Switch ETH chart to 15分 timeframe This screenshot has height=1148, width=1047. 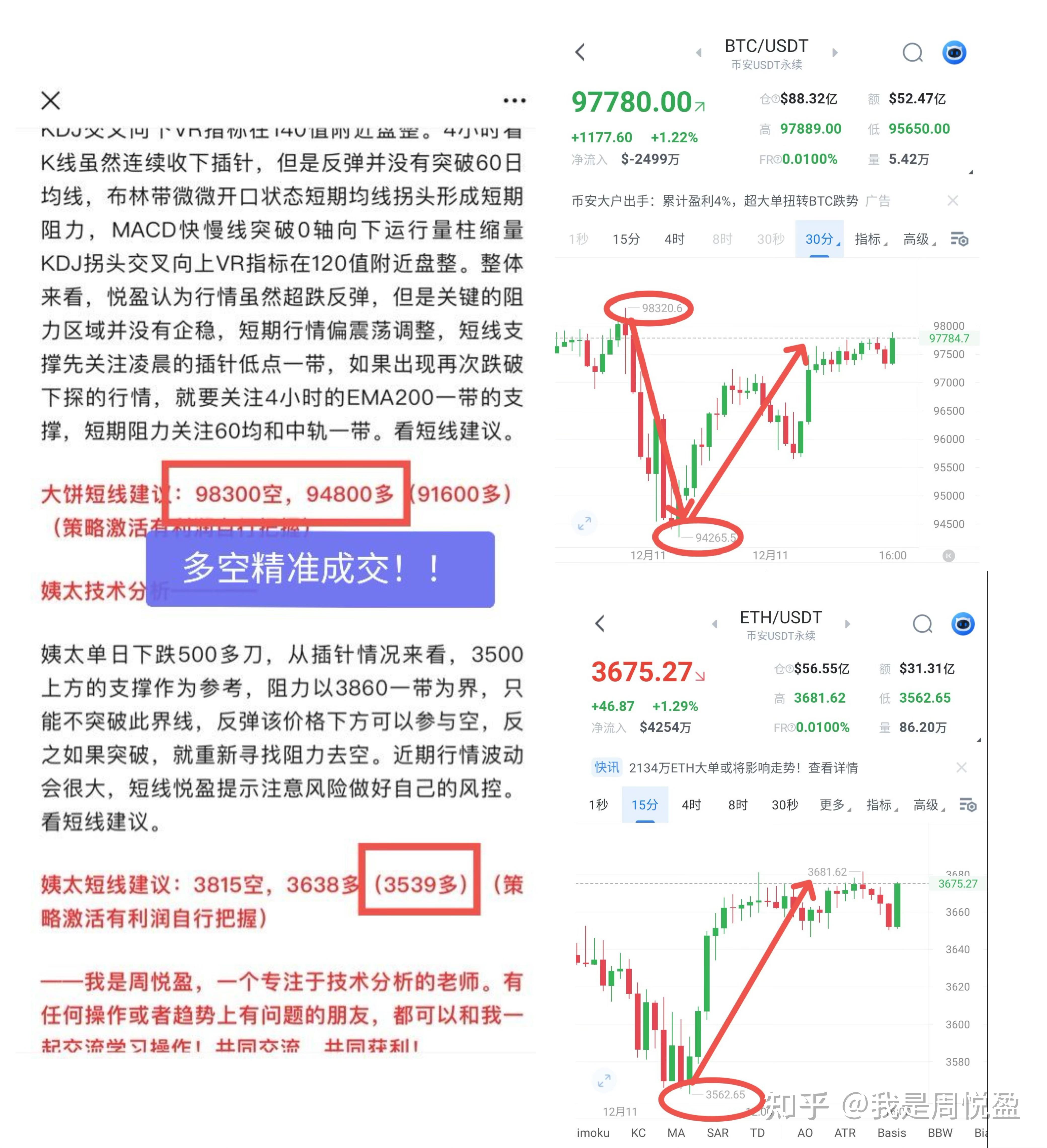(x=644, y=805)
